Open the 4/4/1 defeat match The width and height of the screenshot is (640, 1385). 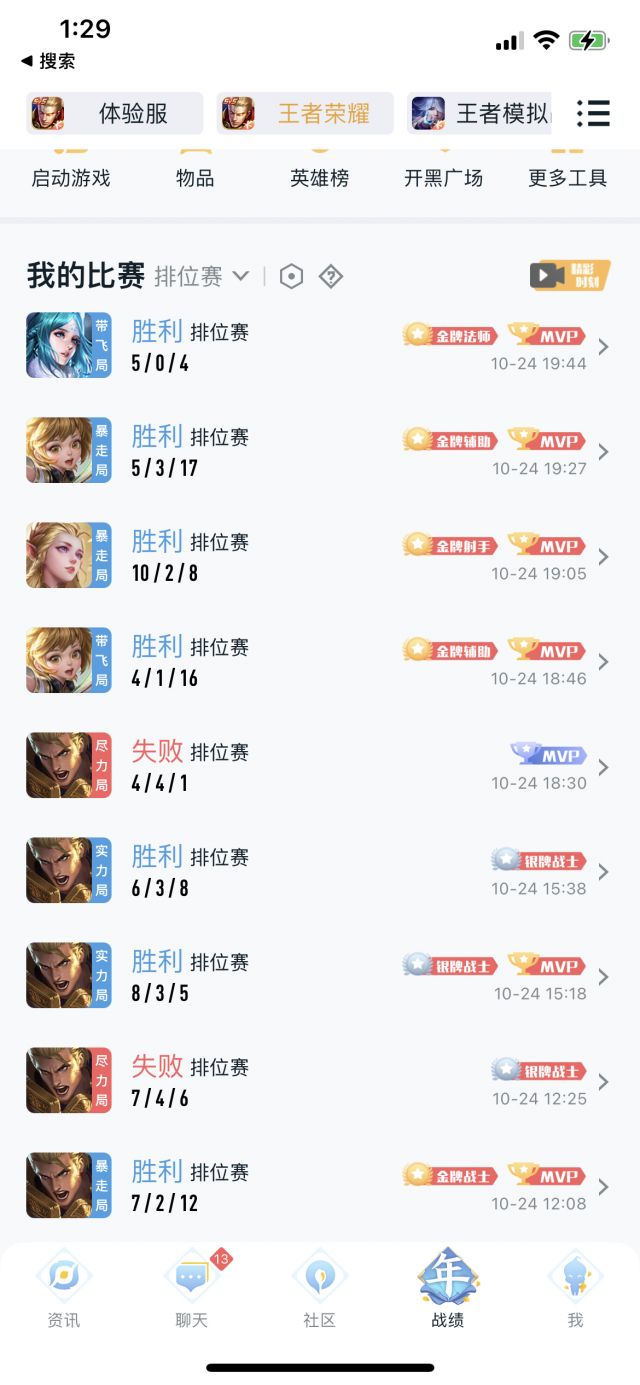coord(320,765)
